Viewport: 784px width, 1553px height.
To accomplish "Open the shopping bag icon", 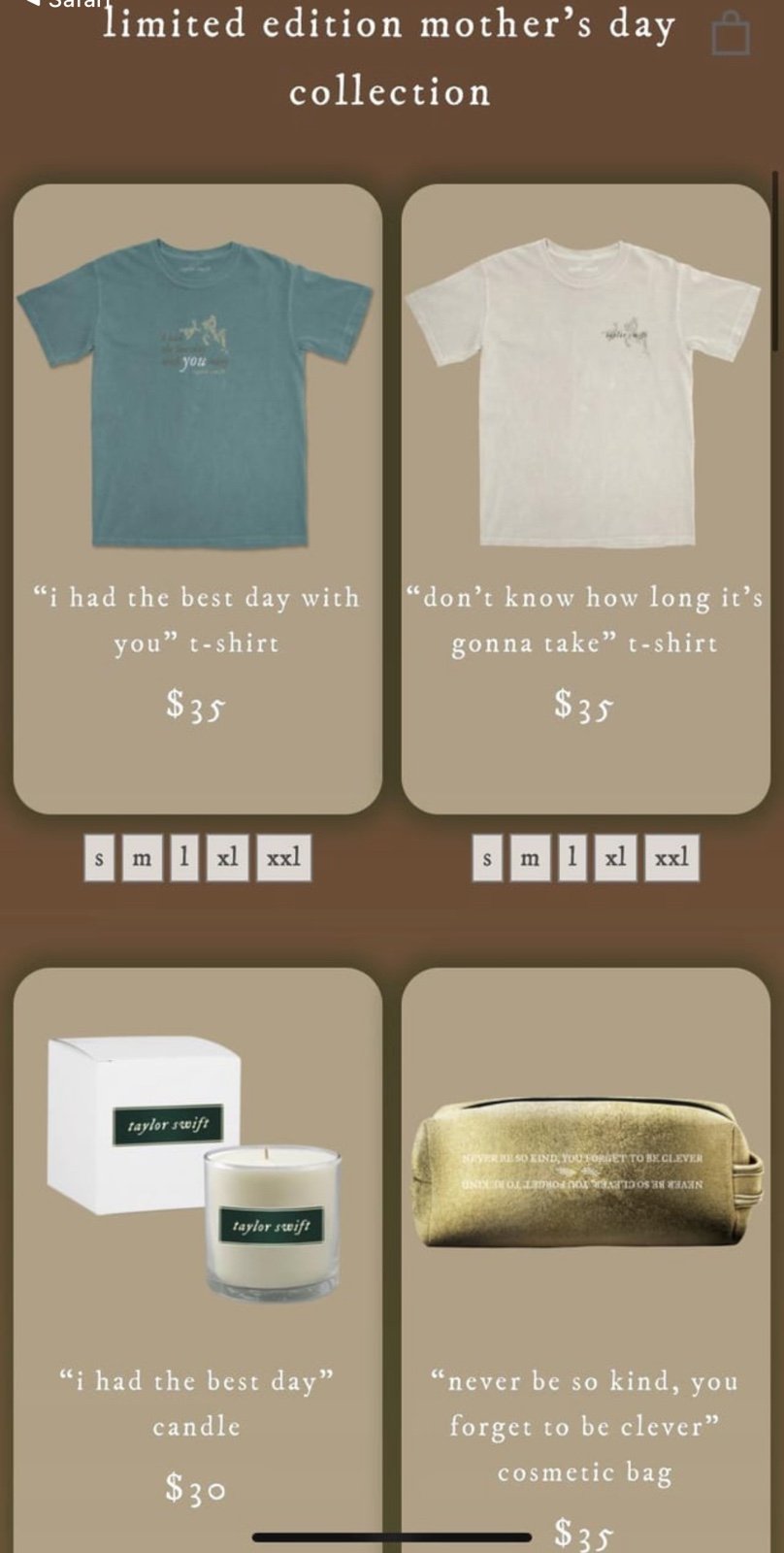I will (x=731, y=35).
